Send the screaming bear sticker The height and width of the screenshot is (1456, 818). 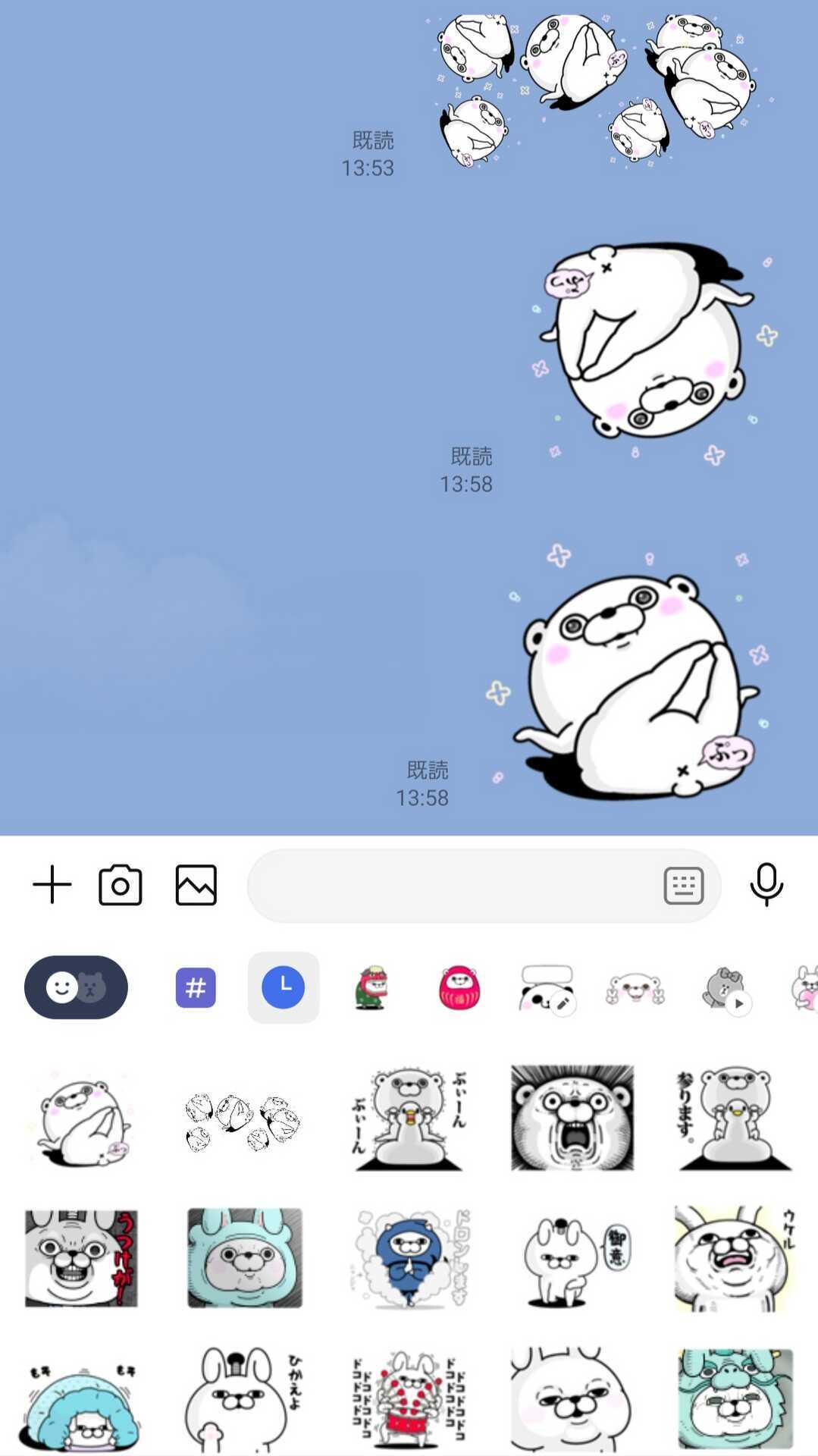572,1118
